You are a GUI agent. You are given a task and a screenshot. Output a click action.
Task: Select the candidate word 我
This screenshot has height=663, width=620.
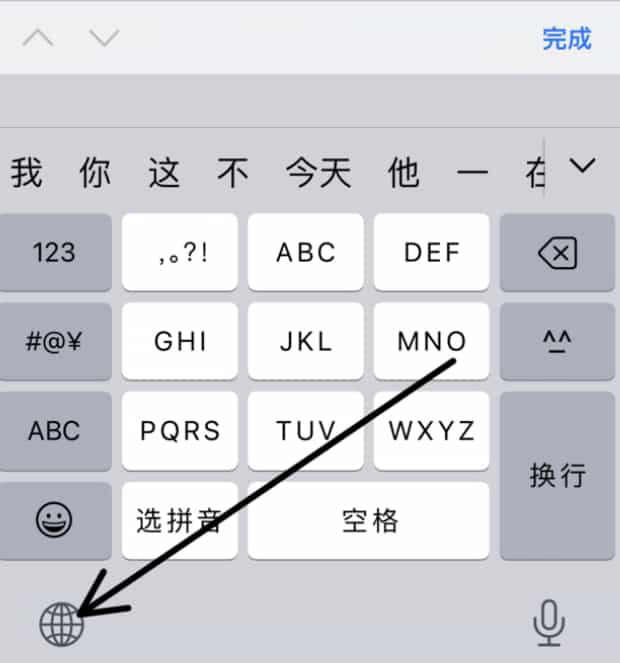pos(27,174)
